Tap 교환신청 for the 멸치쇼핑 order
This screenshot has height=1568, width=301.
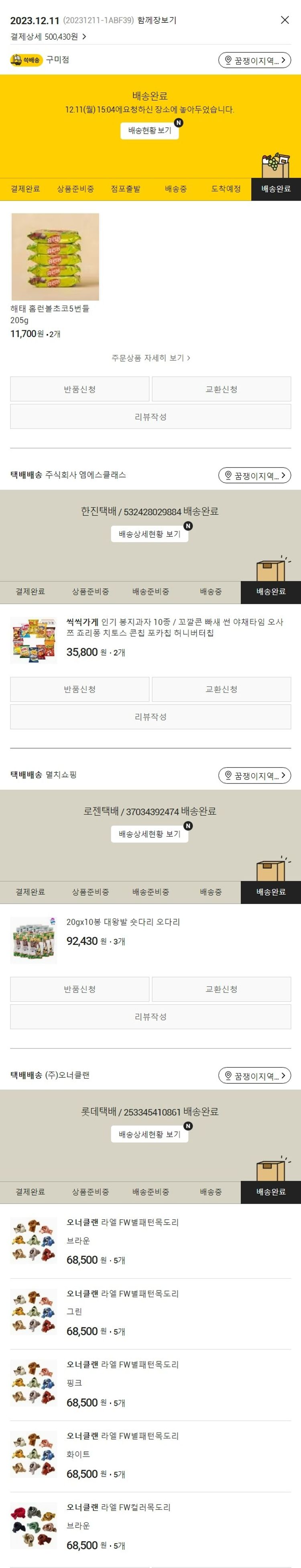click(x=221, y=989)
